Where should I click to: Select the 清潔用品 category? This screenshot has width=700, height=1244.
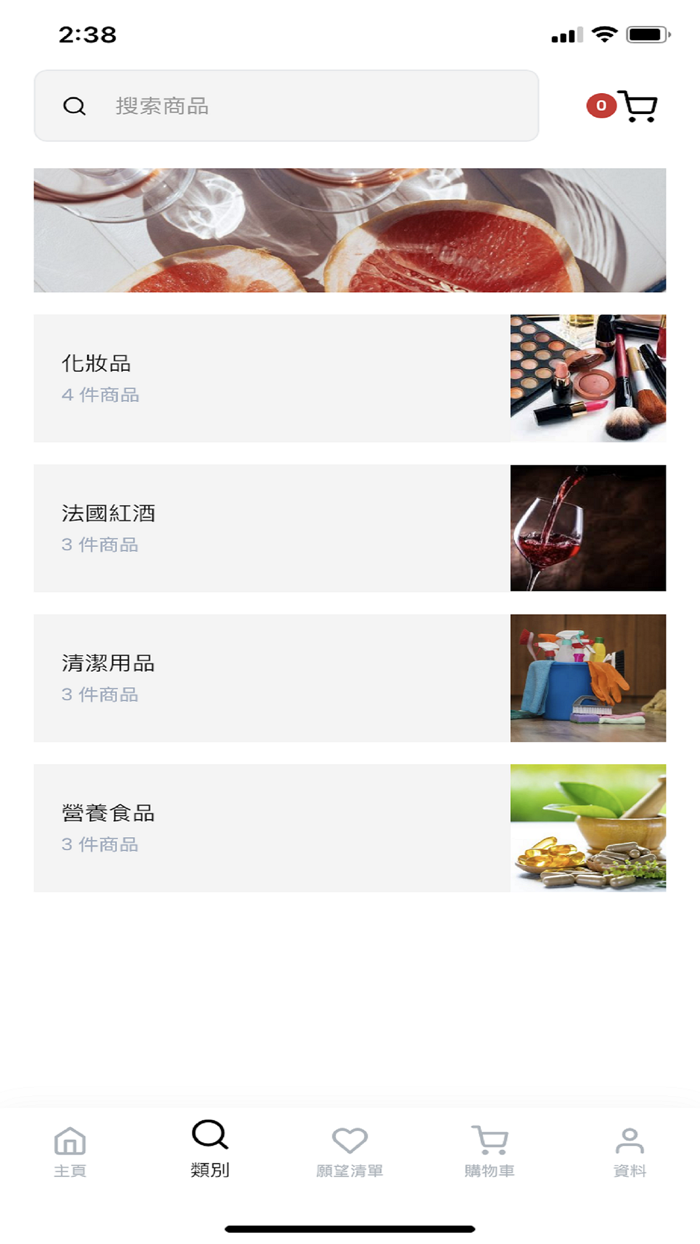[350, 678]
